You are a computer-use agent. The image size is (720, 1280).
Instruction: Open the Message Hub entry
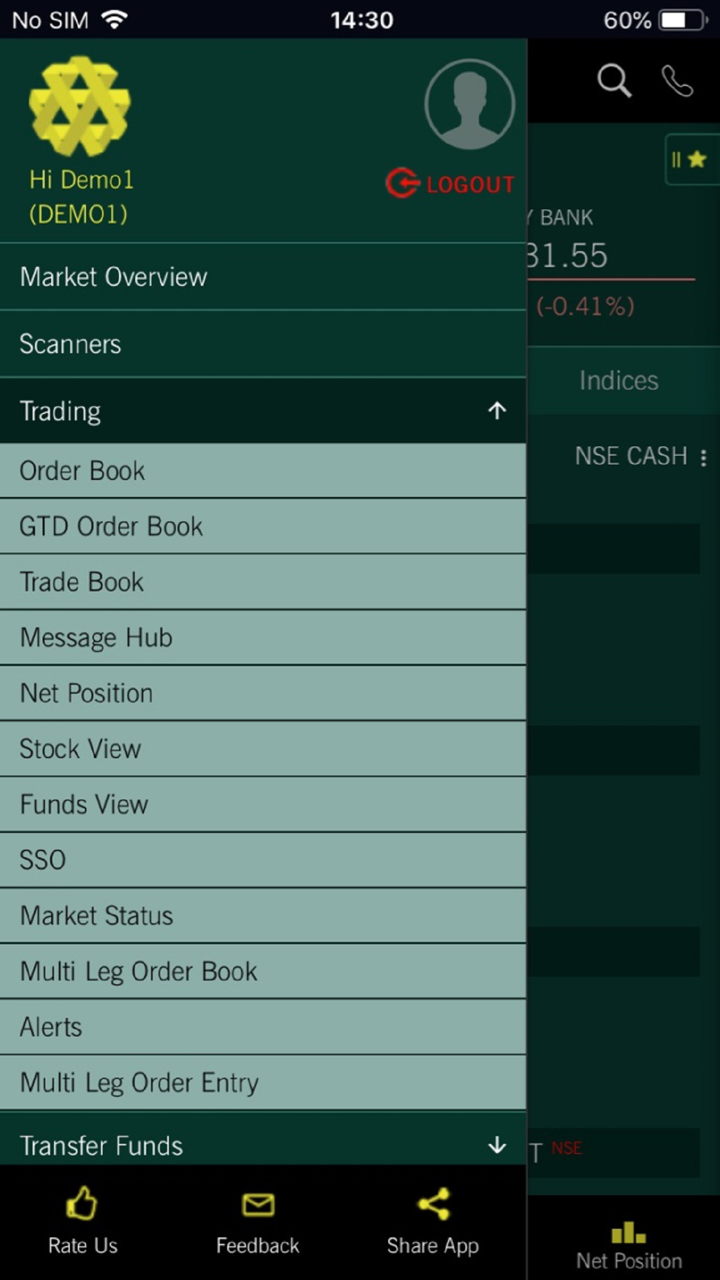pyautogui.click(x=95, y=637)
